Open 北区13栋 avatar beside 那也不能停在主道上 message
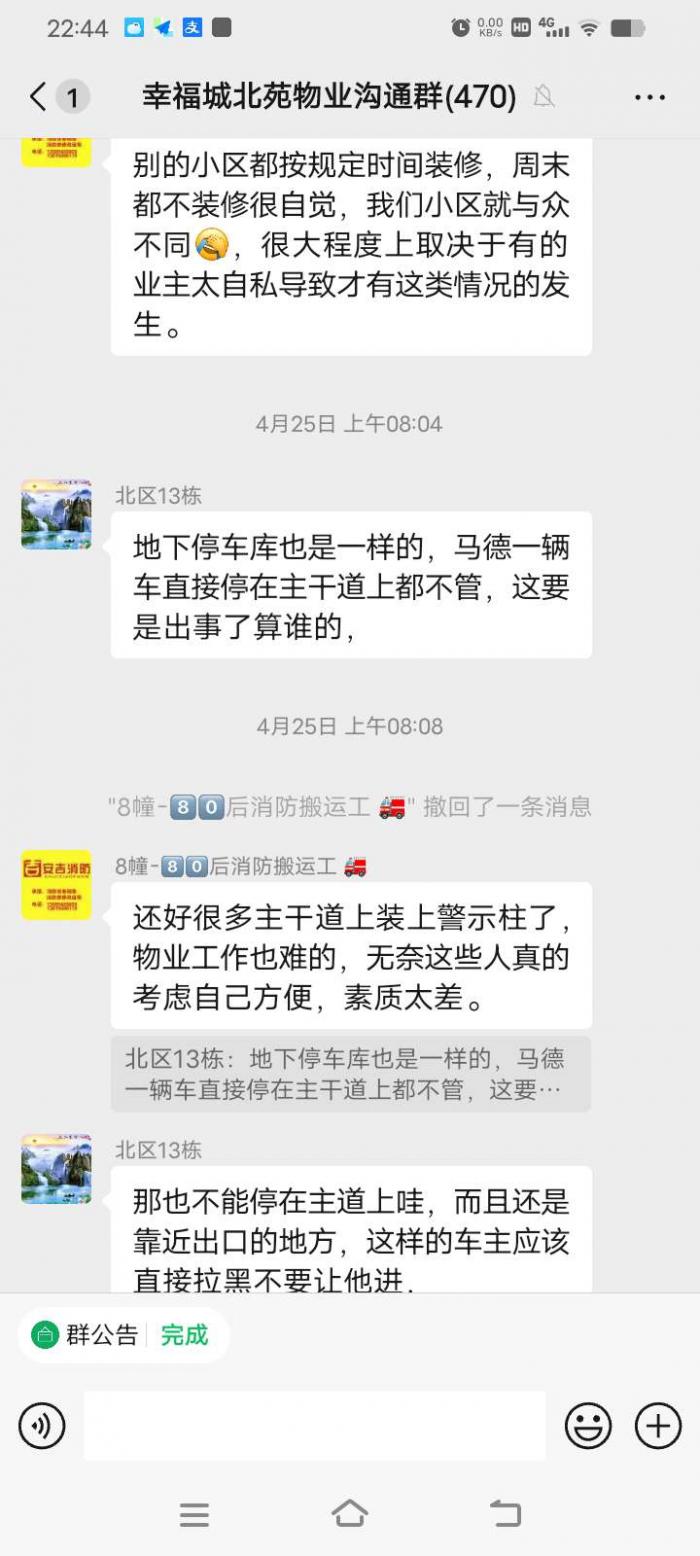700x1556 pixels. [x=56, y=1168]
